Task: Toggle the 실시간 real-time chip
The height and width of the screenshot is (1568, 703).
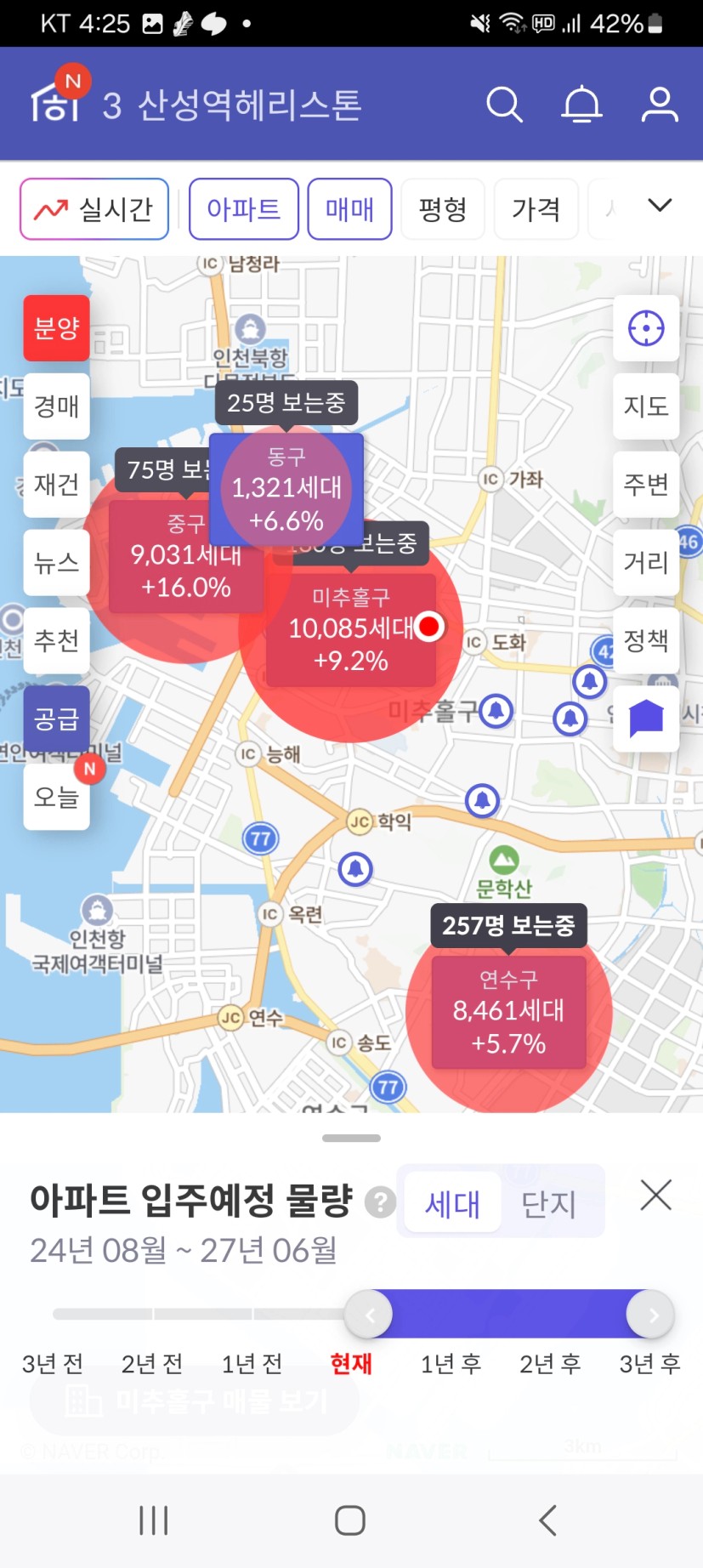Action: tap(94, 209)
